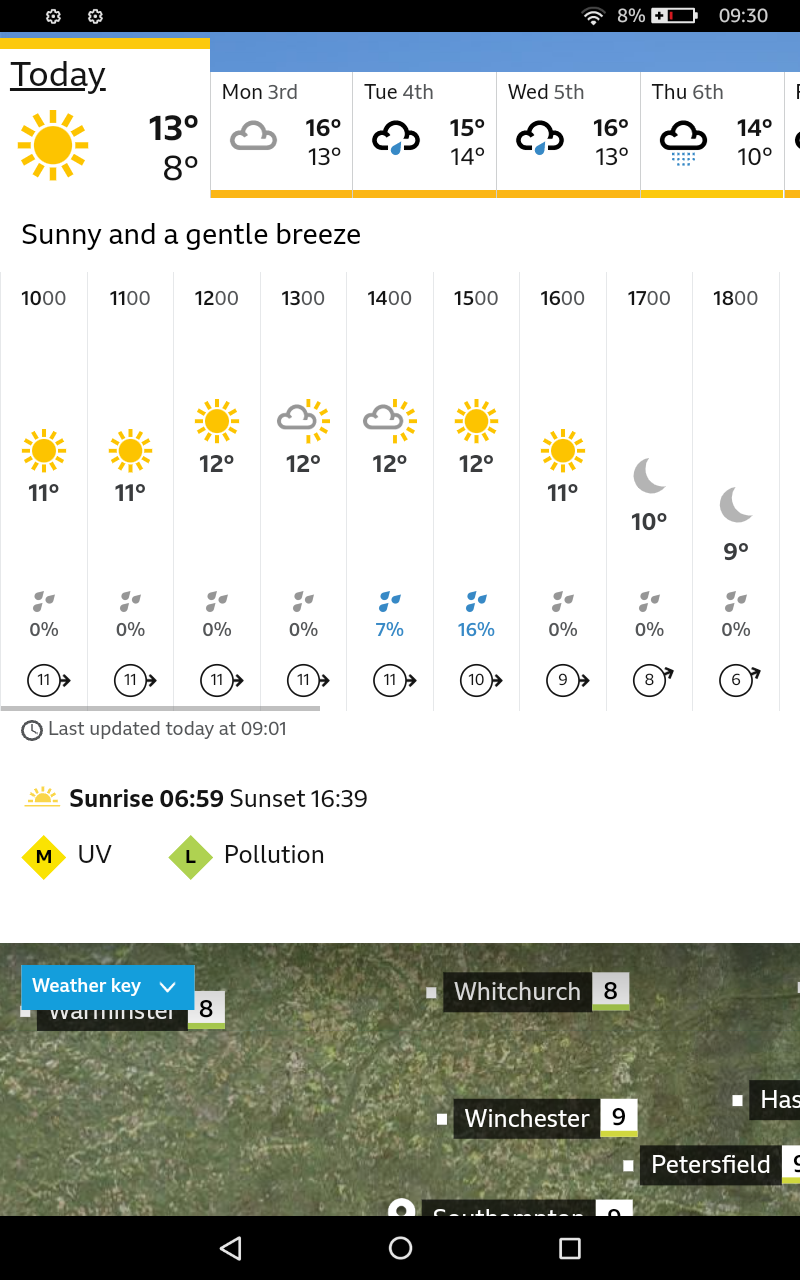Screen dimensions: 800x1280
Task: Open Petersfield on the map
Action: [x=711, y=1165]
